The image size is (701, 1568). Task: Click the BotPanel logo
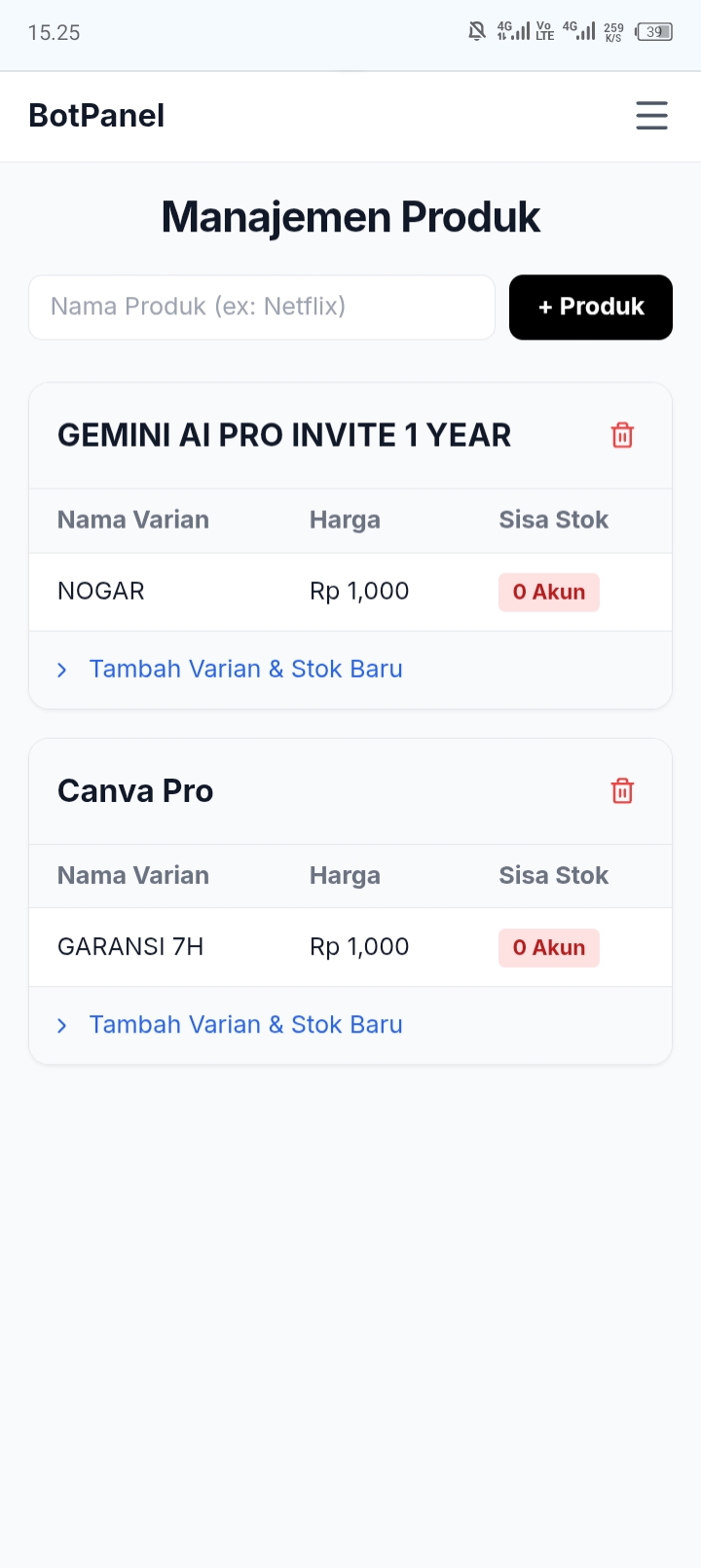(95, 115)
